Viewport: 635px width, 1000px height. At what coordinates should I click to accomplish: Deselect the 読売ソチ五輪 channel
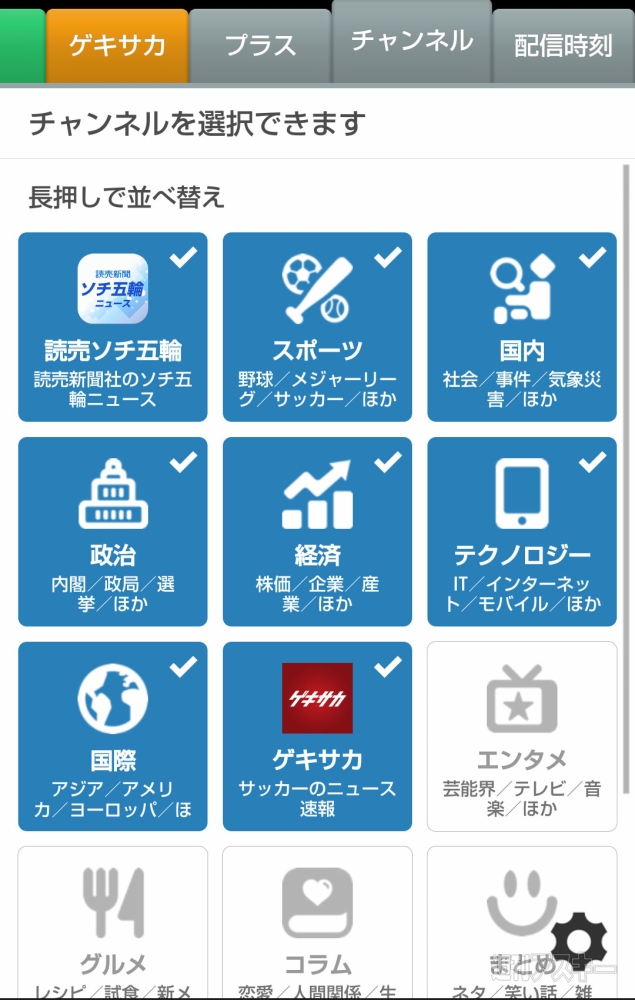[x=113, y=327]
